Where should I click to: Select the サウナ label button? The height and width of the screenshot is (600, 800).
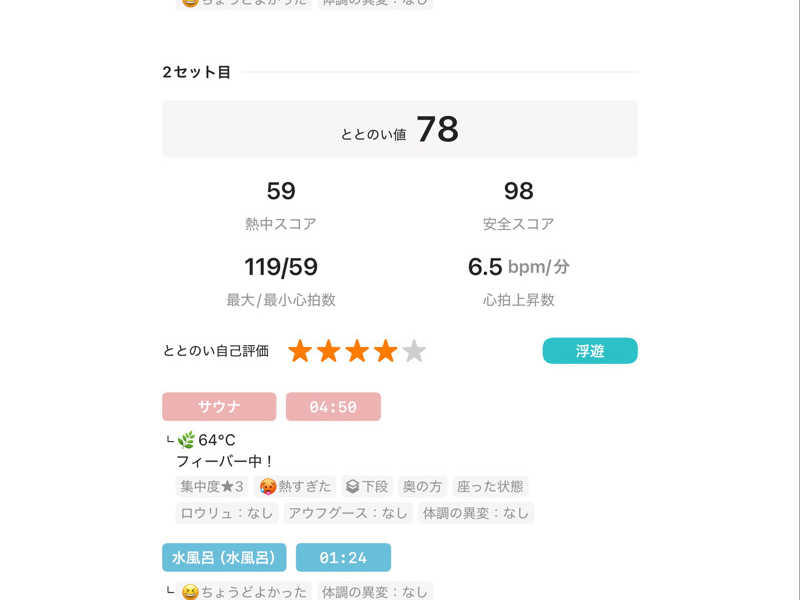point(219,407)
